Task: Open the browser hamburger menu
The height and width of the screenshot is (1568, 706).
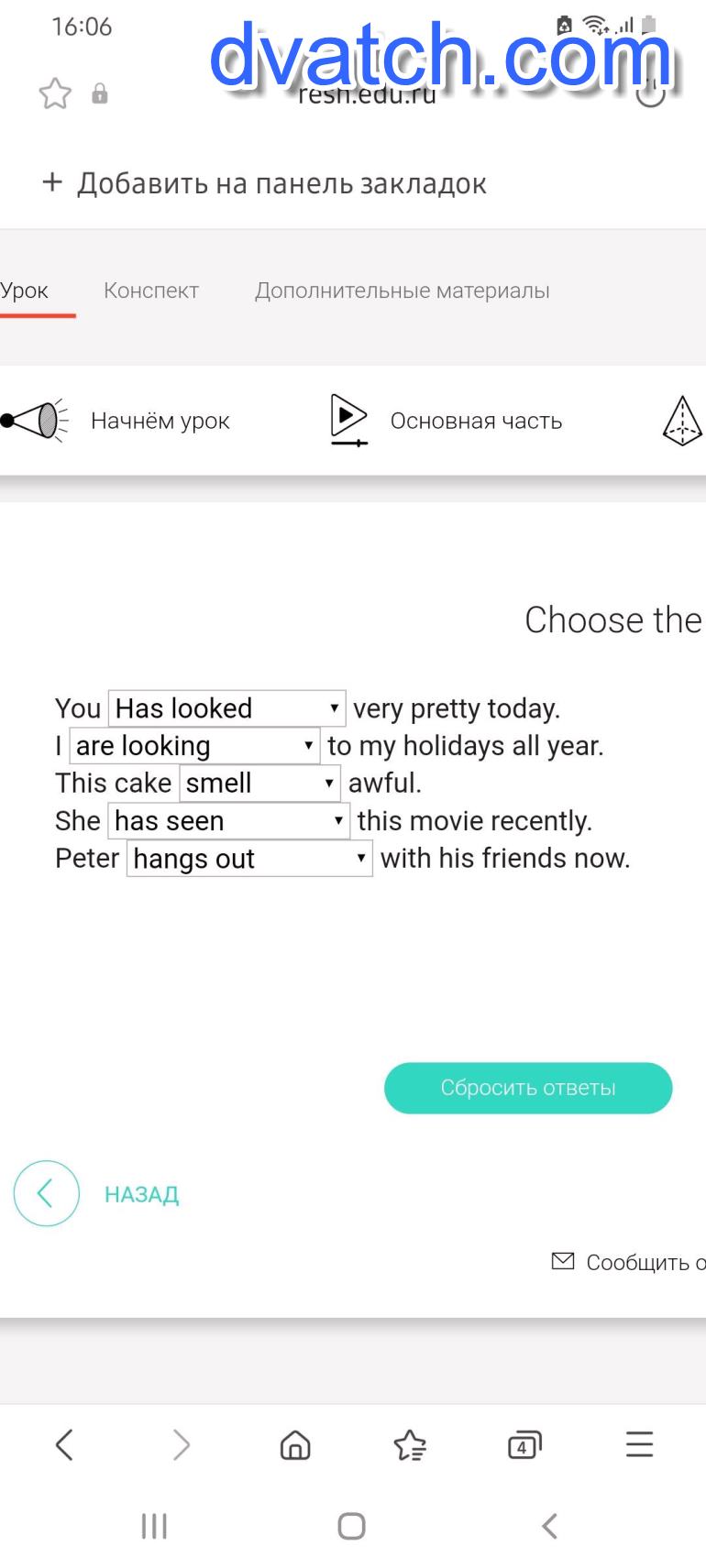Action: point(639,1445)
